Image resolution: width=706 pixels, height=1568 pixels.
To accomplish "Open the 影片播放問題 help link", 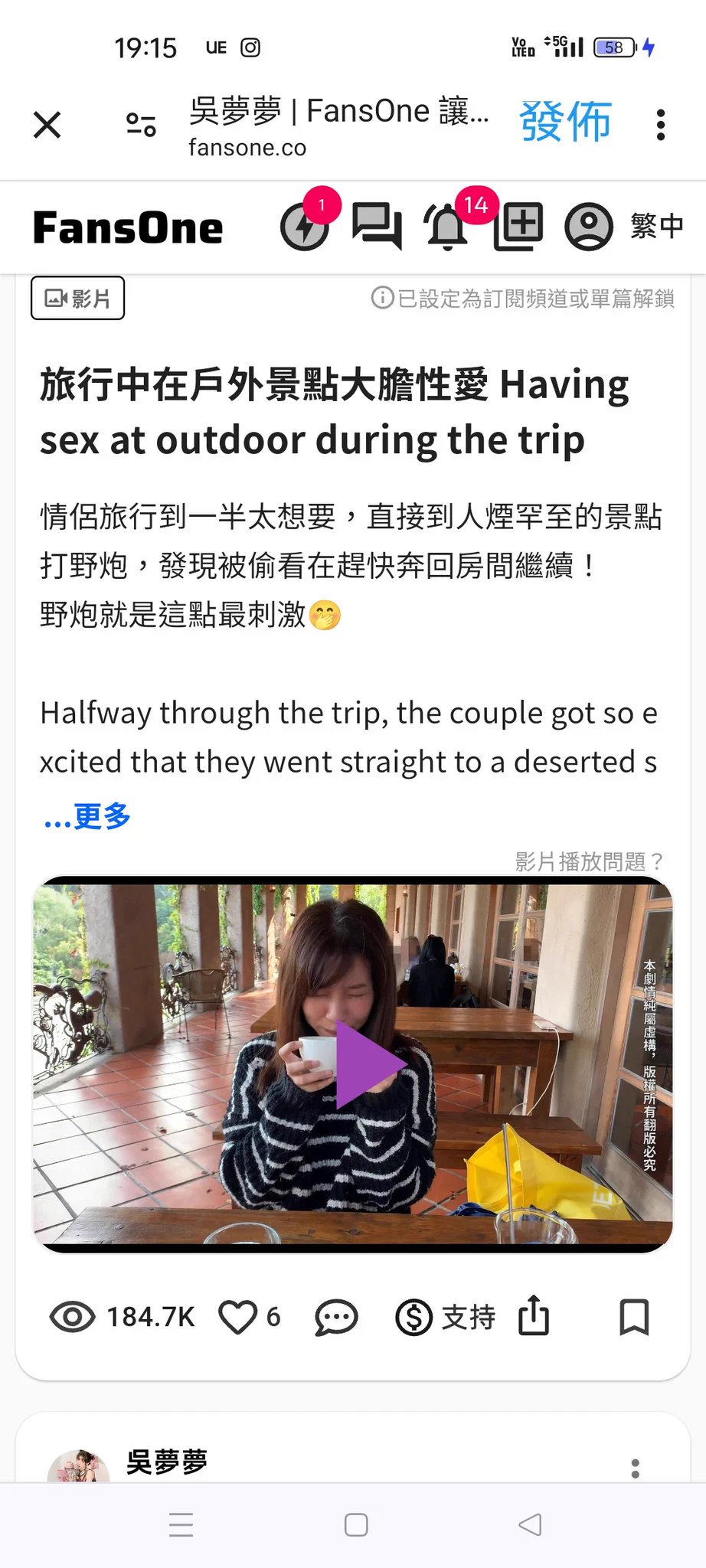I will (x=588, y=862).
